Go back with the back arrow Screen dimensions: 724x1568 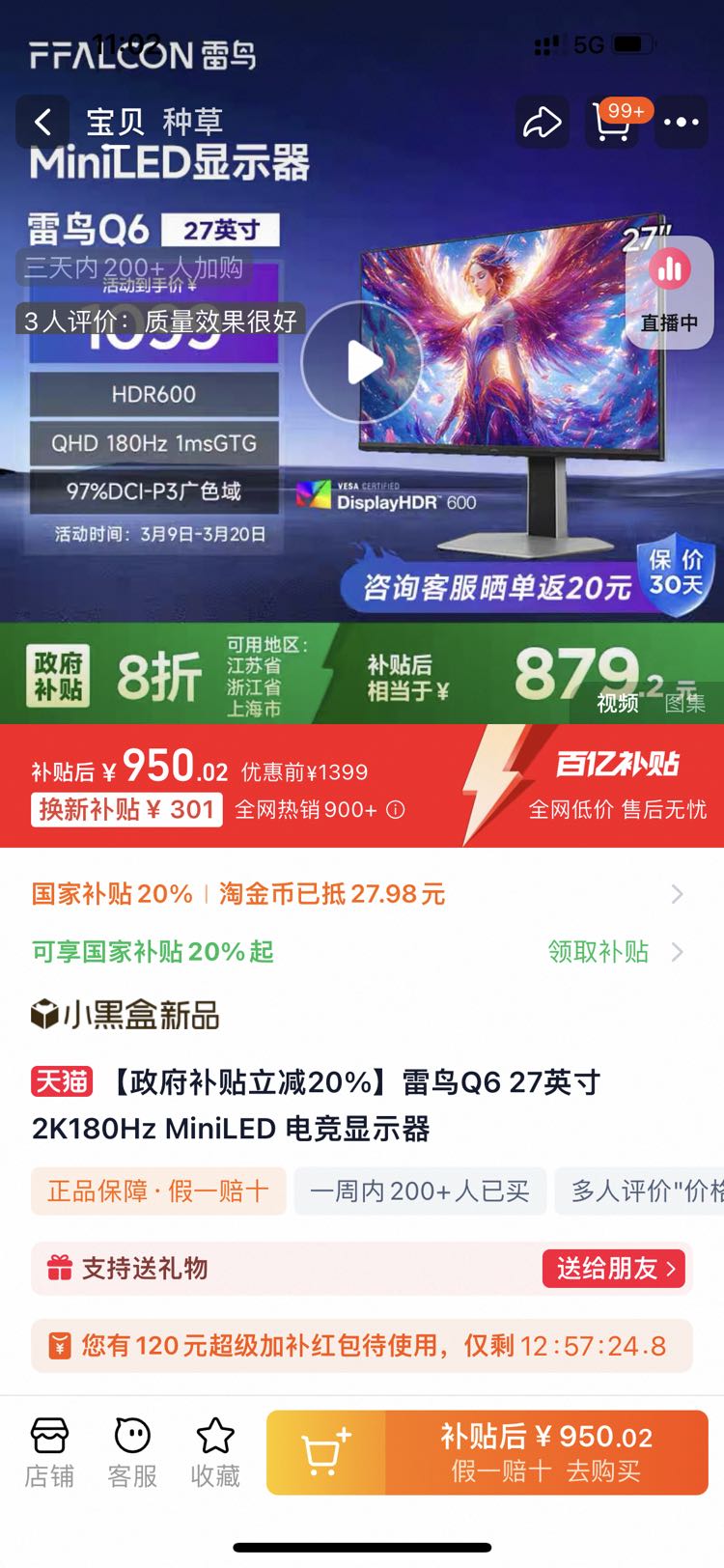pos(42,122)
